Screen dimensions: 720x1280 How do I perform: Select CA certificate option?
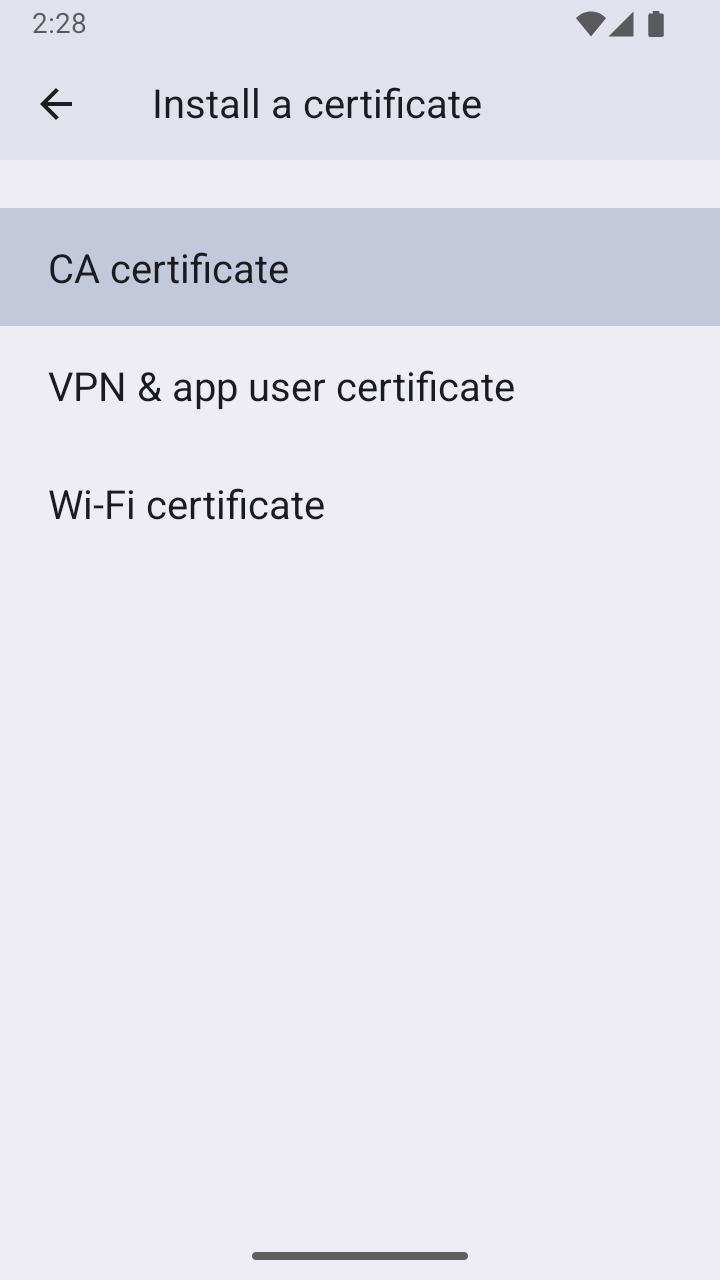pos(360,267)
